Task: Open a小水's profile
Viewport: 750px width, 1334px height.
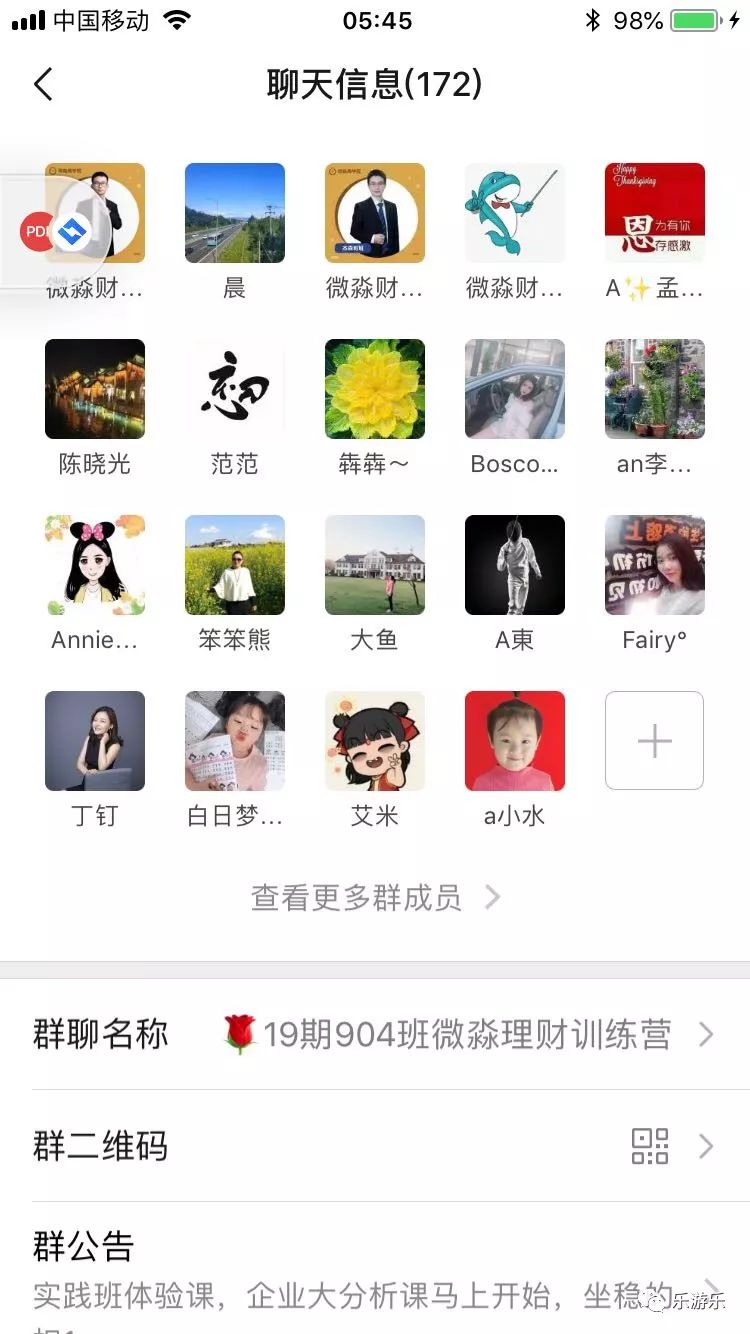Action: tap(515, 741)
